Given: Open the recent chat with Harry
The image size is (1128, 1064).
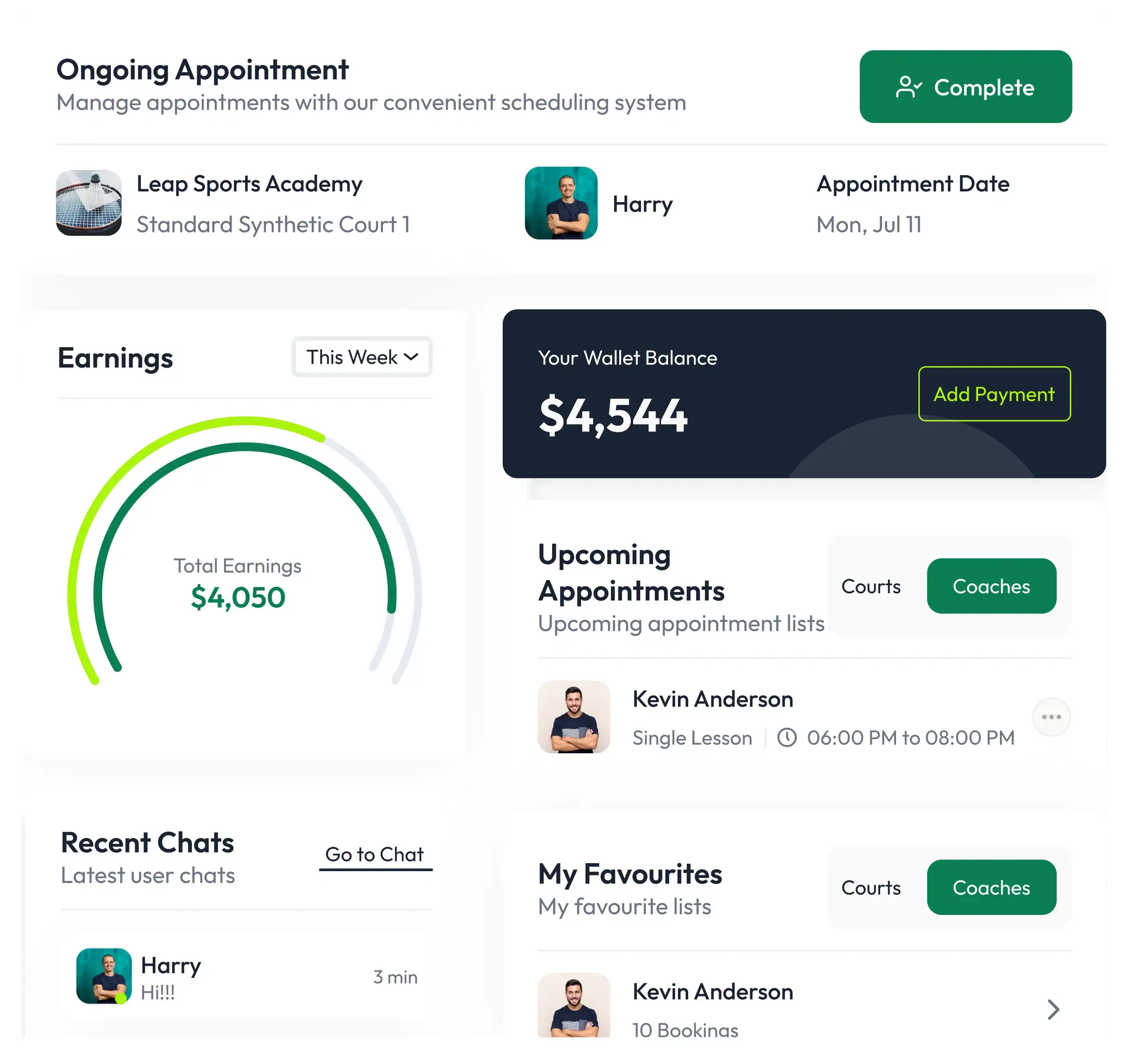Looking at the screenshot, I should point(246,977).
